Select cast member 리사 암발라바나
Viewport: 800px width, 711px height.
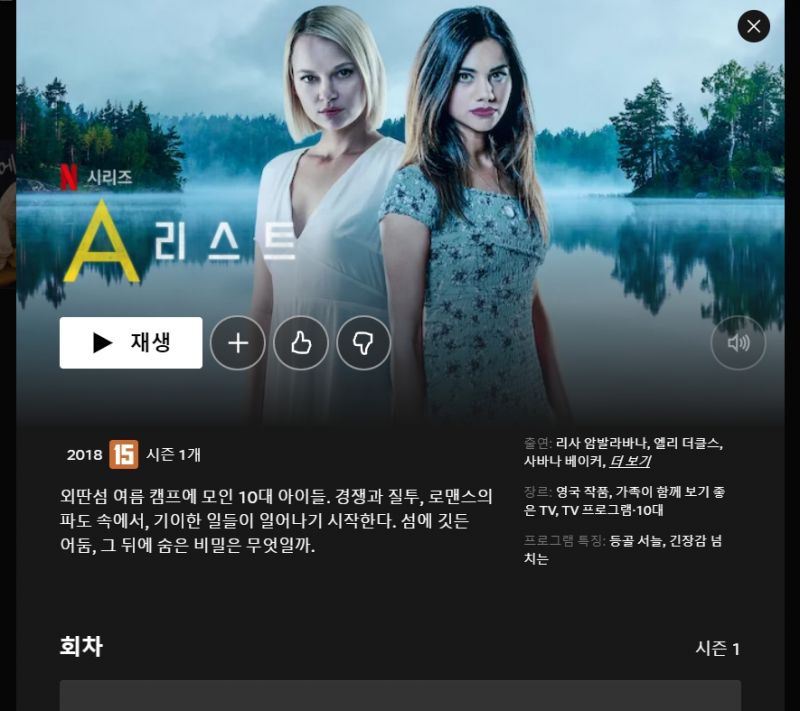pos(601,443)
